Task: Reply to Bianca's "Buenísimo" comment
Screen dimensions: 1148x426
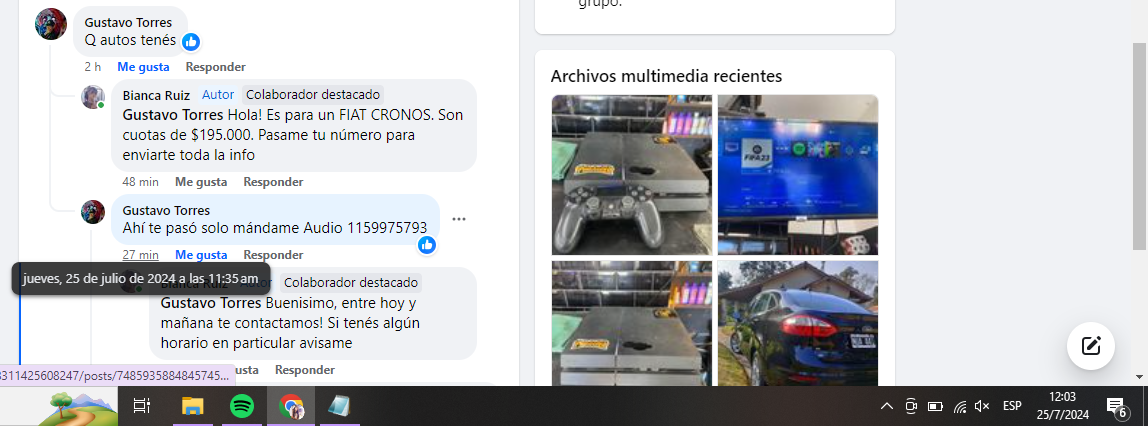Action: pyautogui.click(x=304, y=370)
